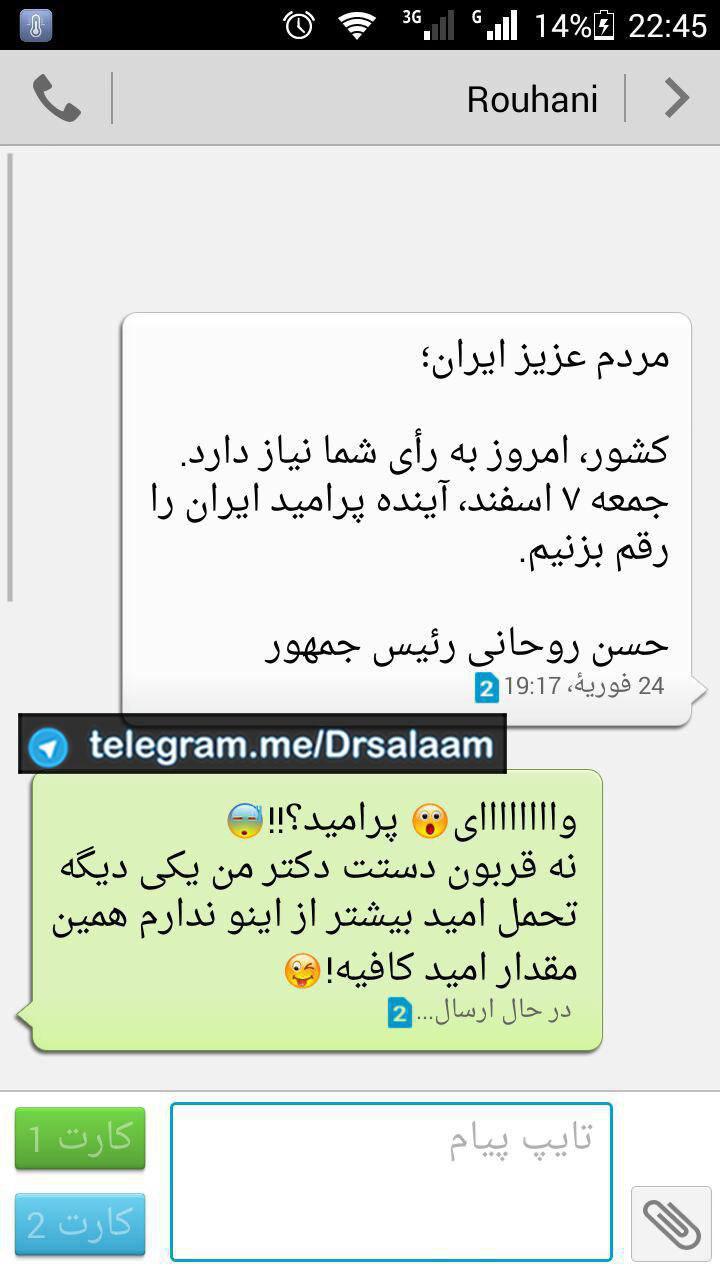
Task: Focus the تایپ پیام message field
Action: 390,1182
